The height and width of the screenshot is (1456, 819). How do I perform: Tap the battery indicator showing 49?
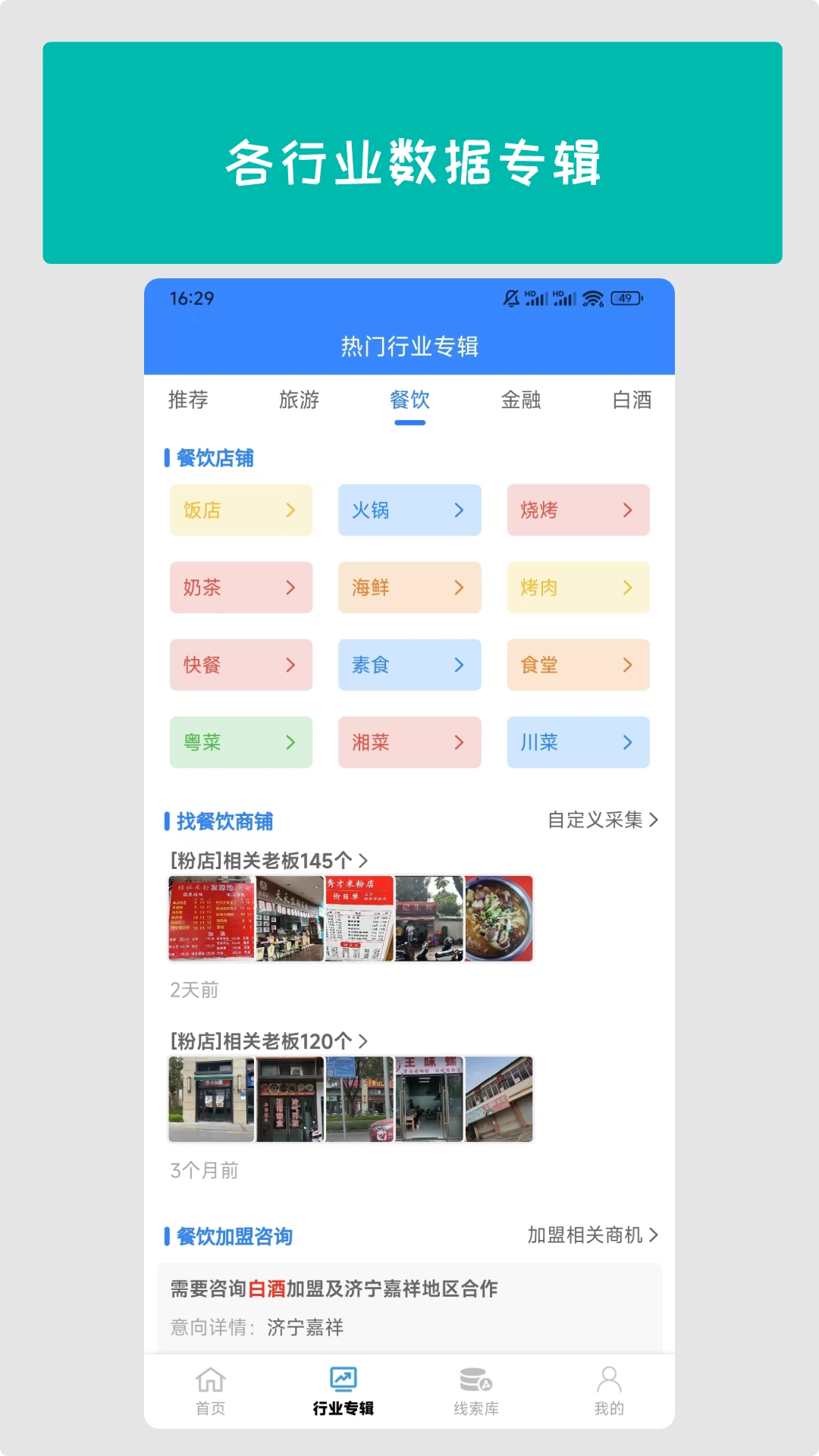click(x=626, y=299)
